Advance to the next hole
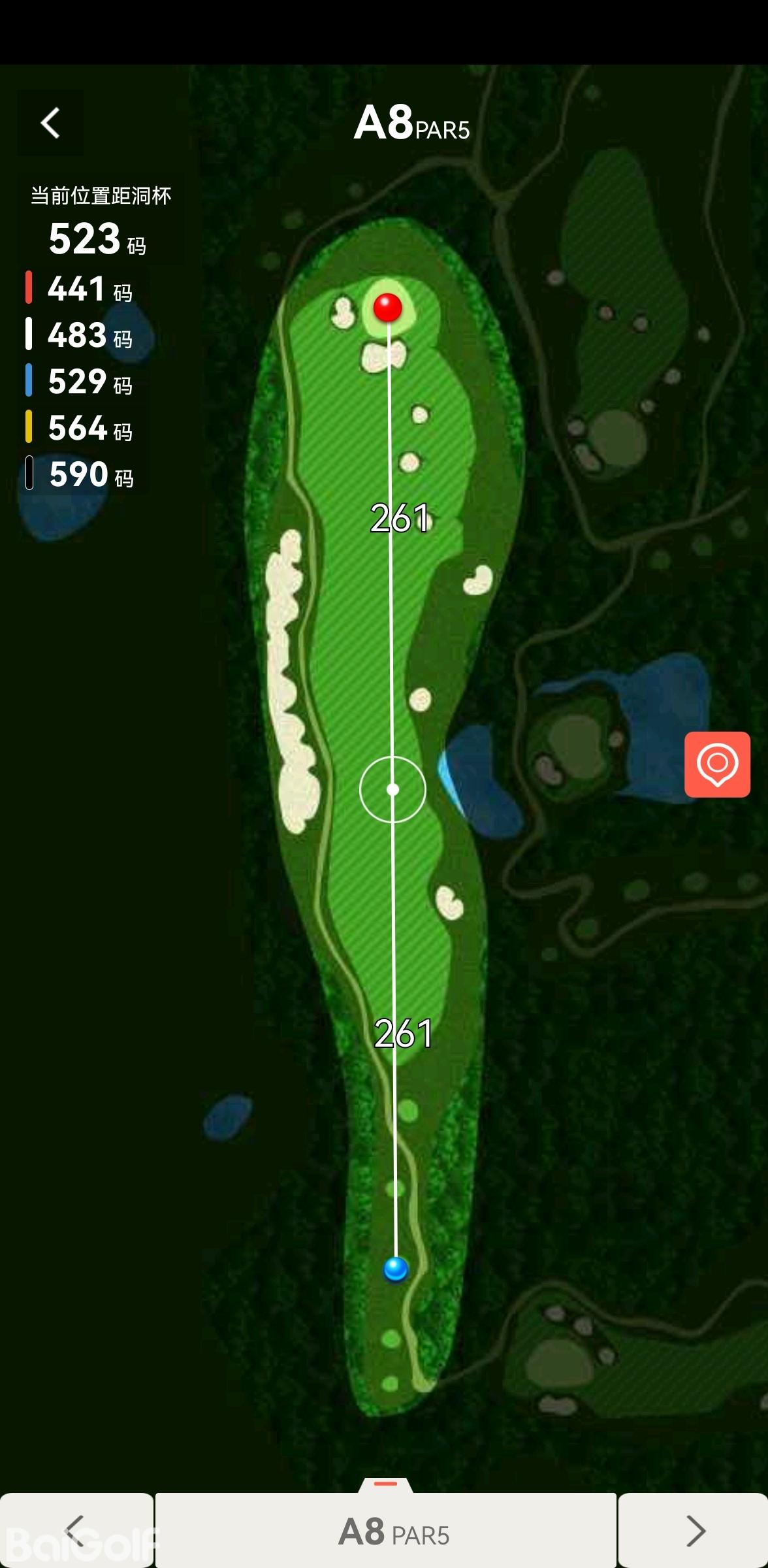 pyautogui.click(x=694, y=1530)
